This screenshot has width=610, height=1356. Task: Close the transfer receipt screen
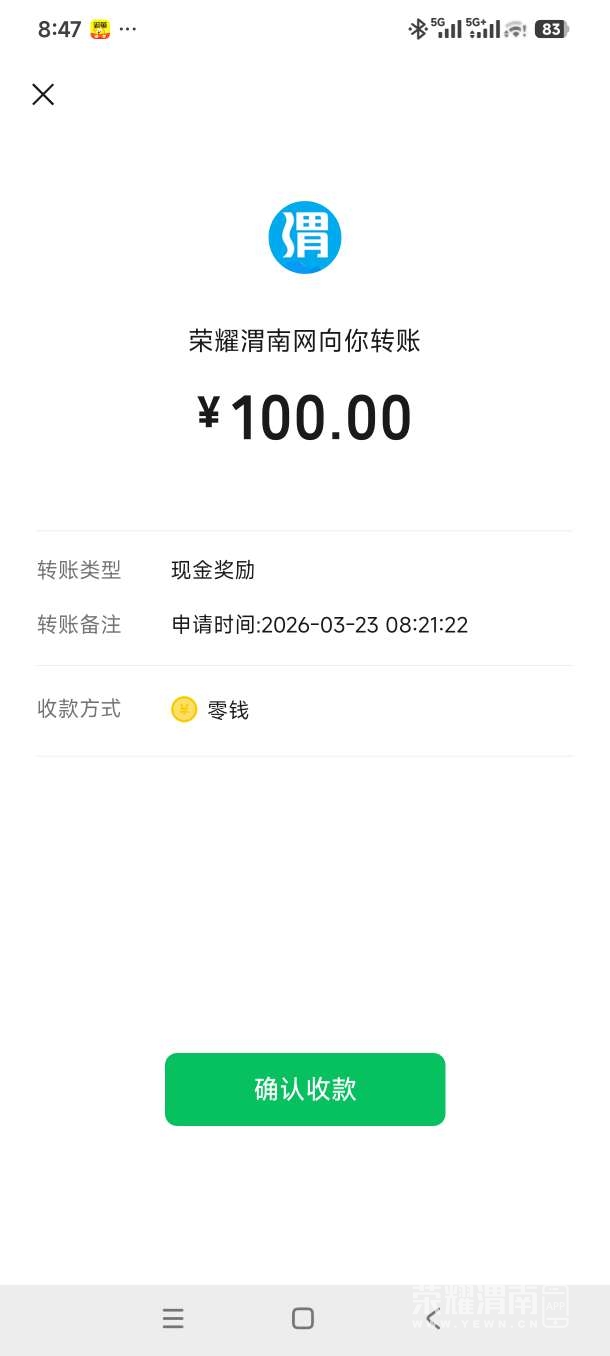[43, 95]
